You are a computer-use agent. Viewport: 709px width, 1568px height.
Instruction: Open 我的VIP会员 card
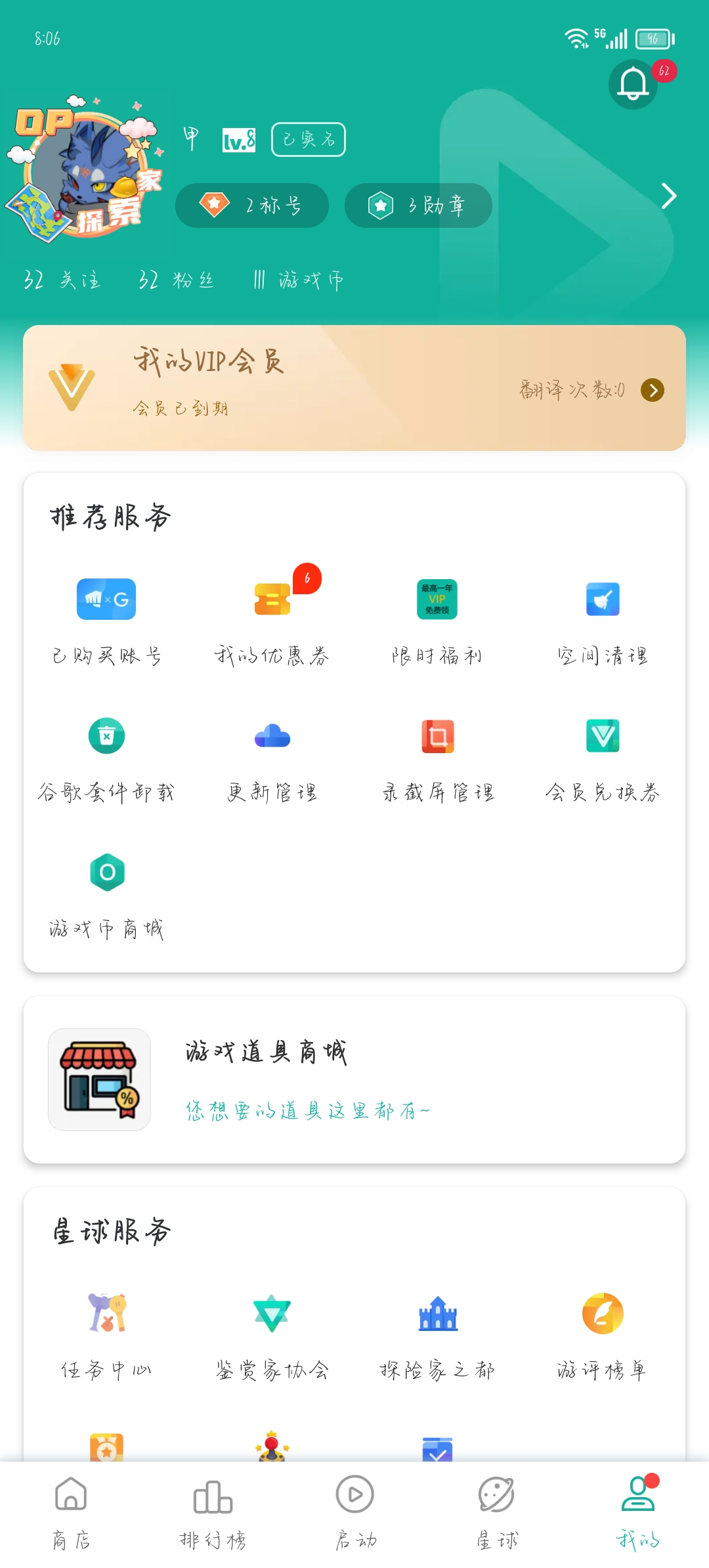coord(354,388)
